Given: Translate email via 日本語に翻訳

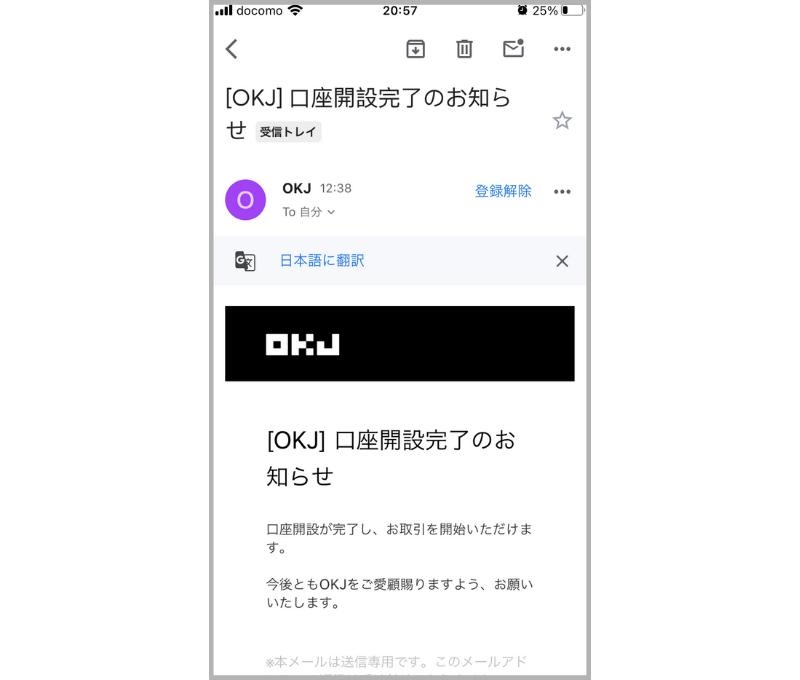Looking at the screenshot, I should click(322, 261).
